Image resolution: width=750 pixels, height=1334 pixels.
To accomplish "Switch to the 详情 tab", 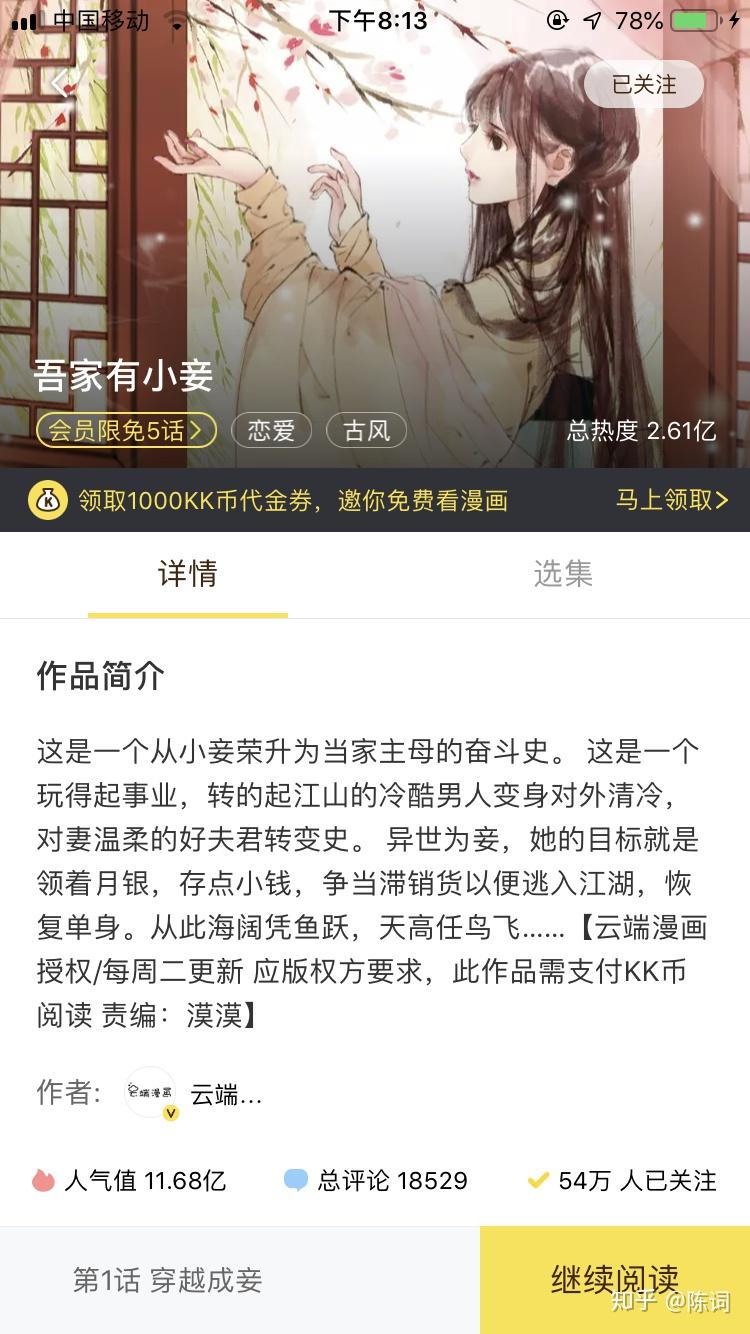I will (x=187, y=574).
